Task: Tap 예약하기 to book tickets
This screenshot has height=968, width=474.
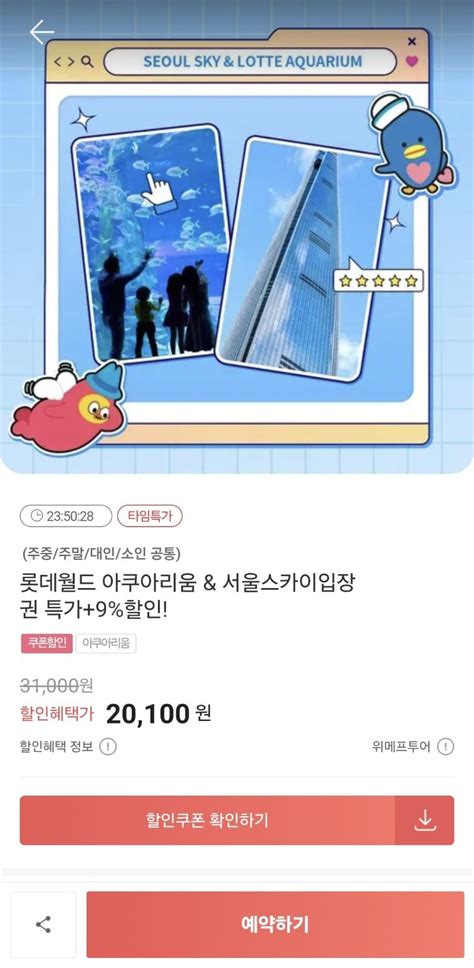Action: coord(275,924)
